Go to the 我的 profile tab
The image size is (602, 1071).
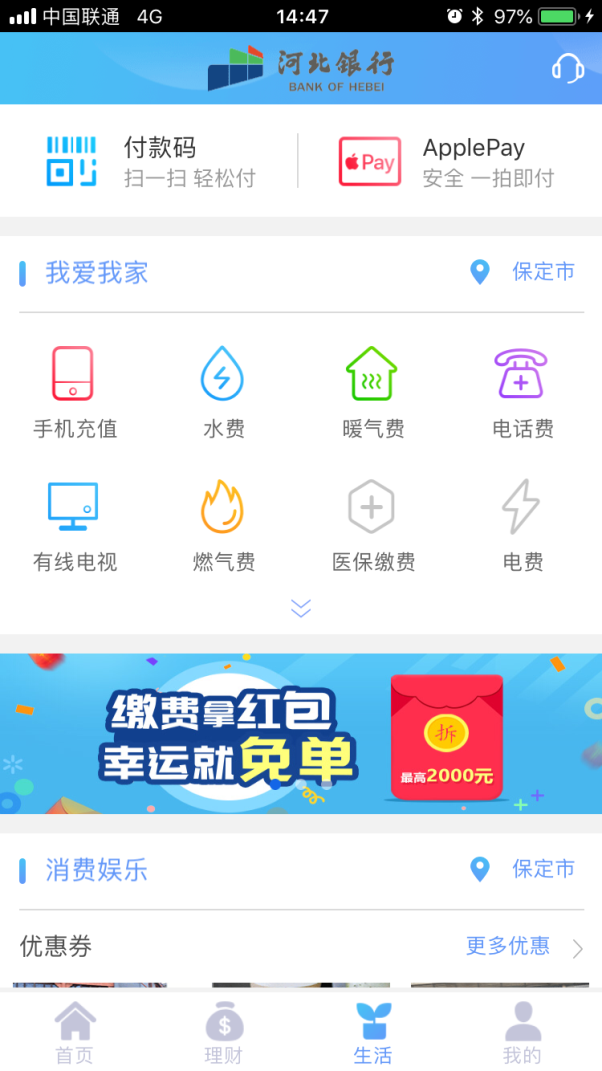522,1033
